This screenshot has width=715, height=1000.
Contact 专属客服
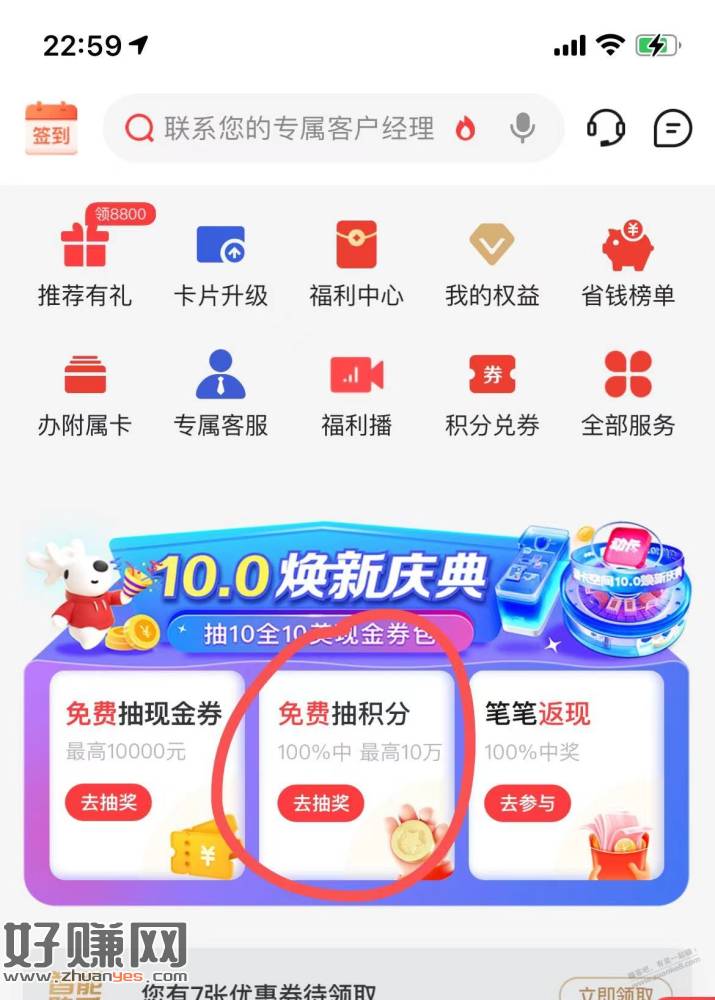click(x=221, y=394)
